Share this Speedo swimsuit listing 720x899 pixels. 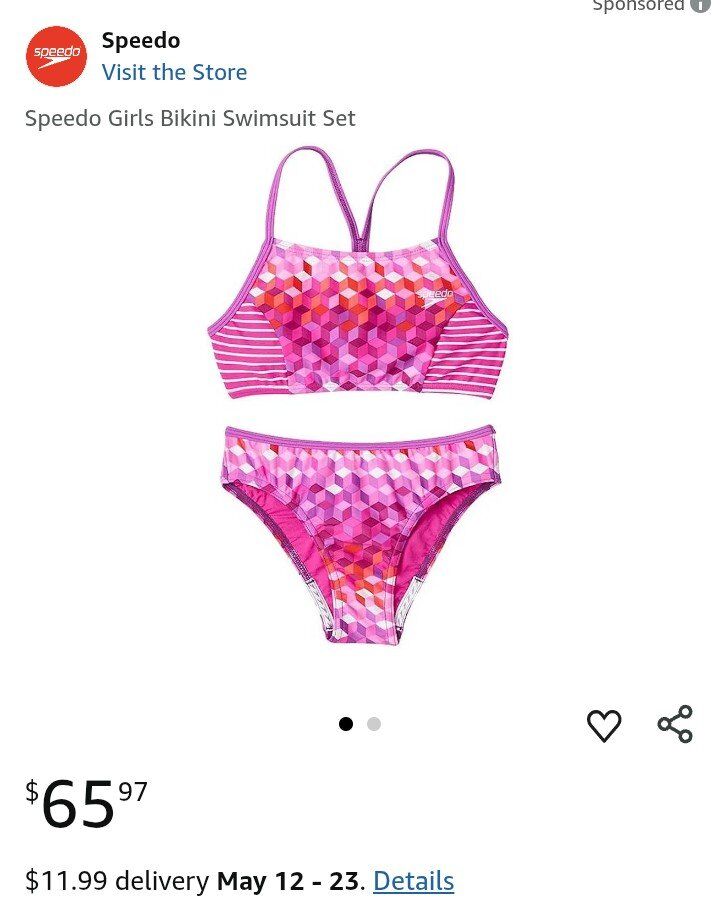point(675,724)
